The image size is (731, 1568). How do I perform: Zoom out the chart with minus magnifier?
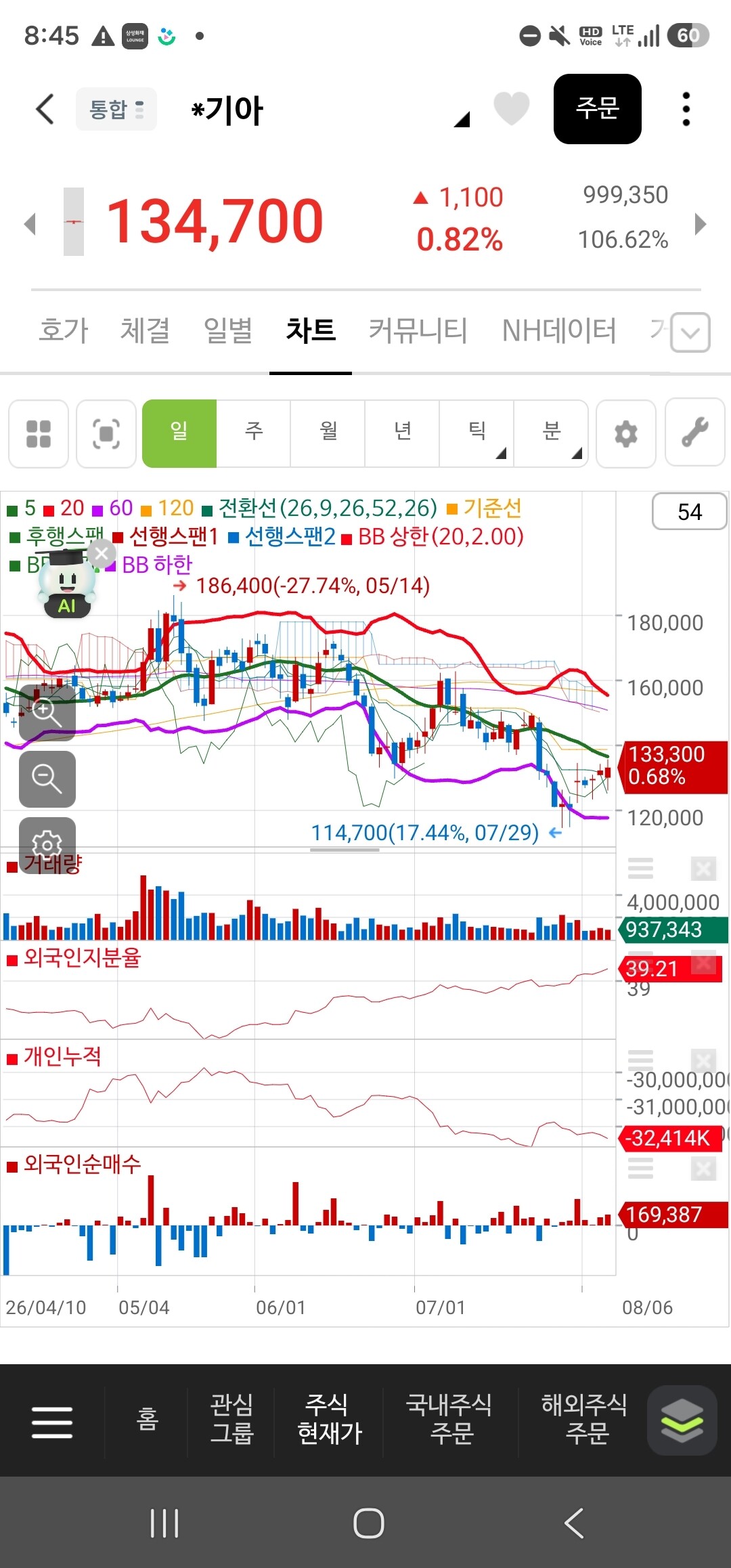[x=47, y=779]
